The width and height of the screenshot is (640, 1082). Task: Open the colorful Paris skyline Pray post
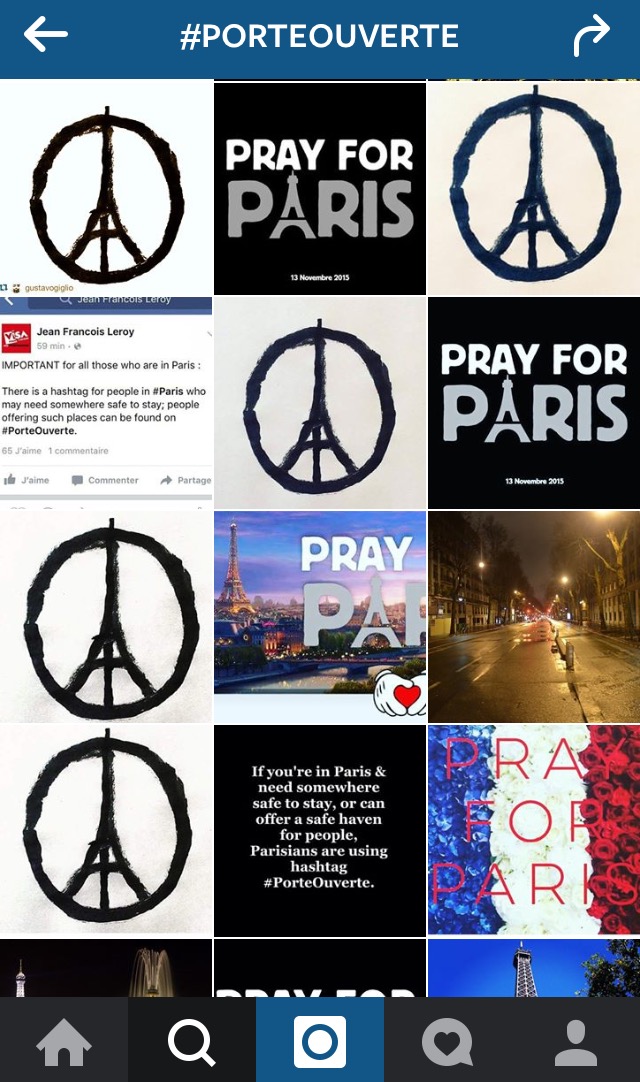click(x=320, y=616)
